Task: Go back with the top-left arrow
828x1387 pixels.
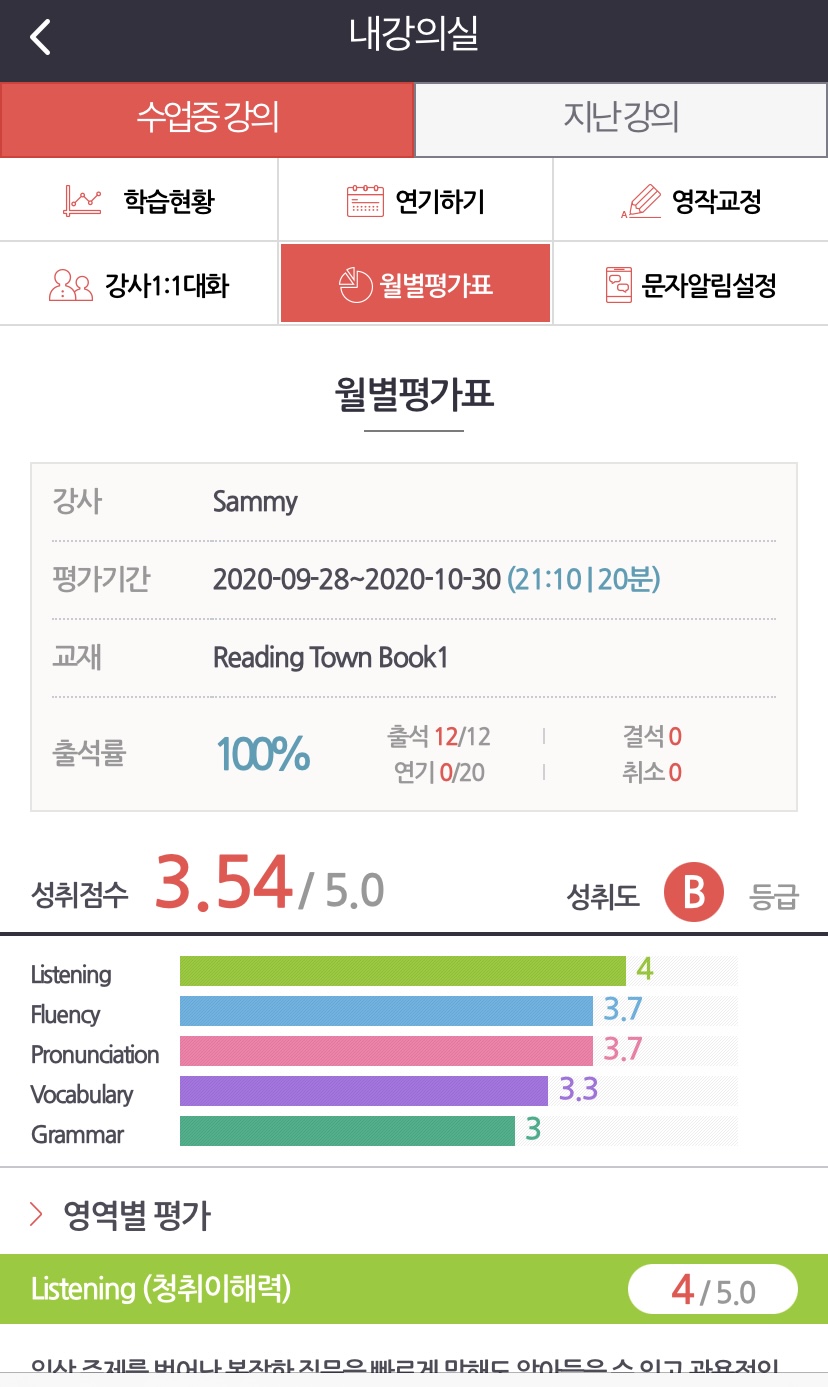Action: 40,38
